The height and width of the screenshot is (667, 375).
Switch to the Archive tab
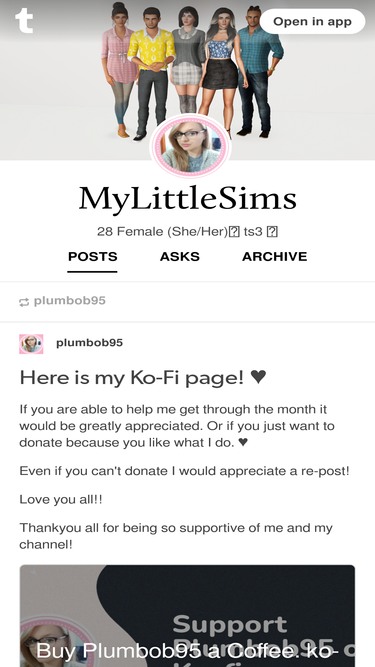[275, 257]
